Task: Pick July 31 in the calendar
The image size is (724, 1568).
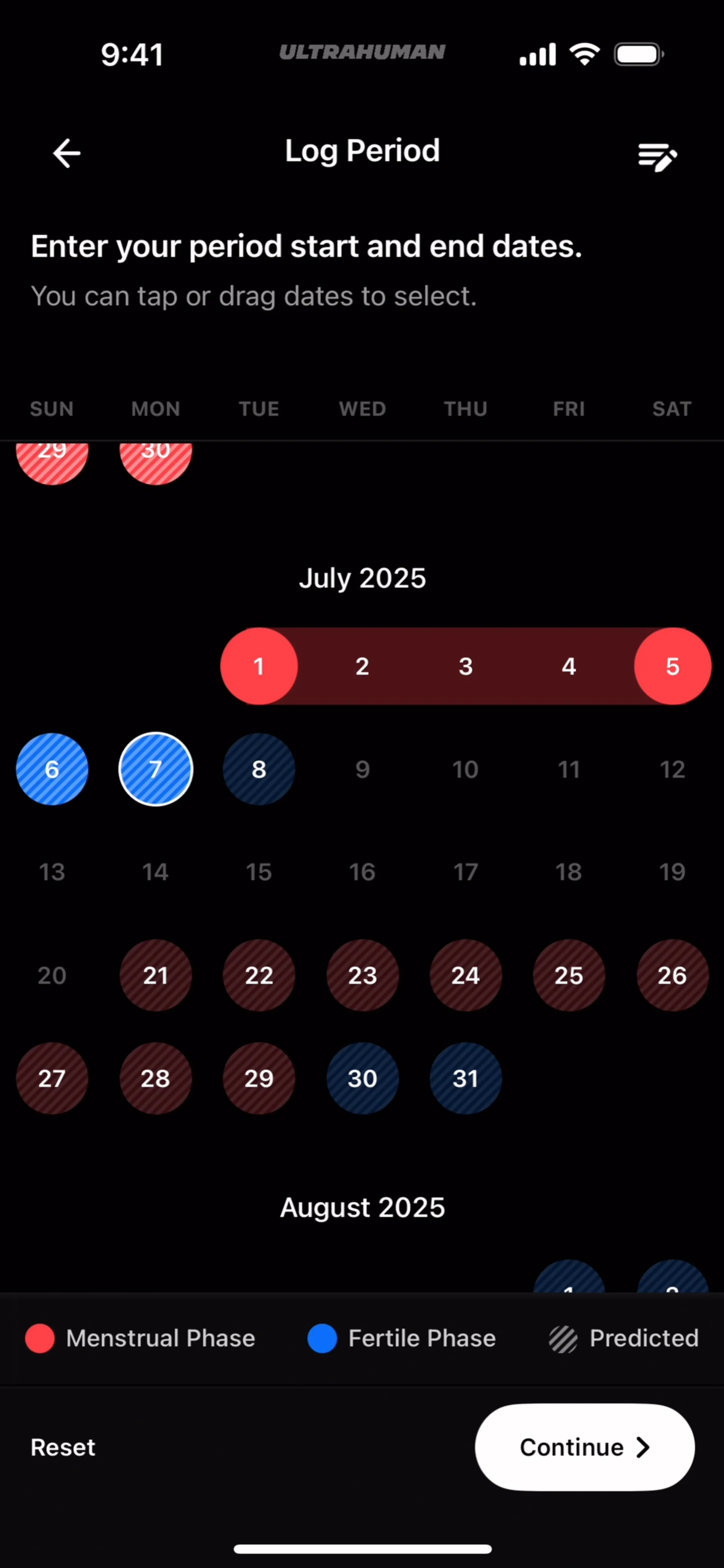Action: click(x=465, y=1078)
